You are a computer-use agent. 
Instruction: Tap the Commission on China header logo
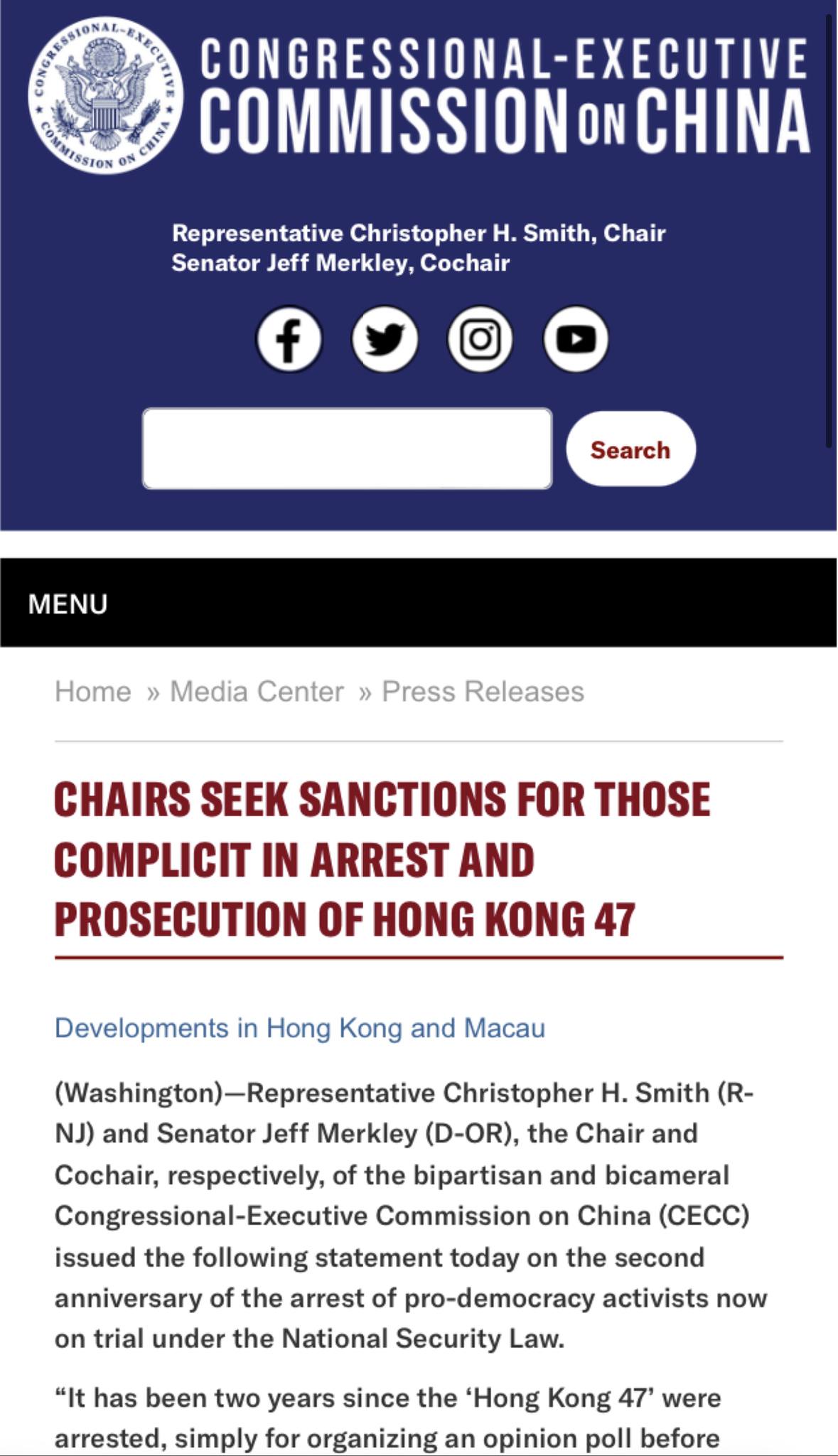(107, 95)
